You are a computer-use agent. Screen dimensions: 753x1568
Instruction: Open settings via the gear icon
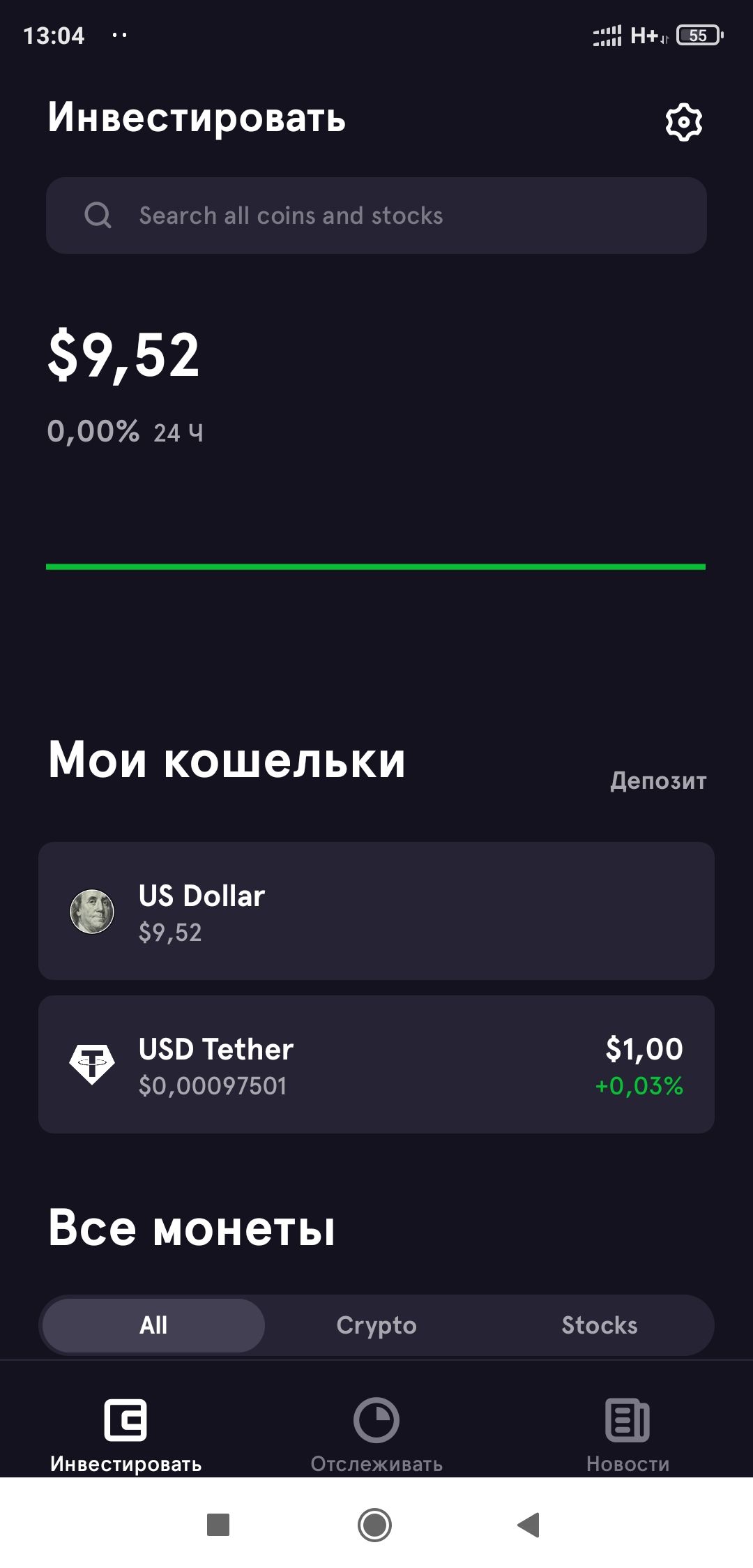coord(683,123)
